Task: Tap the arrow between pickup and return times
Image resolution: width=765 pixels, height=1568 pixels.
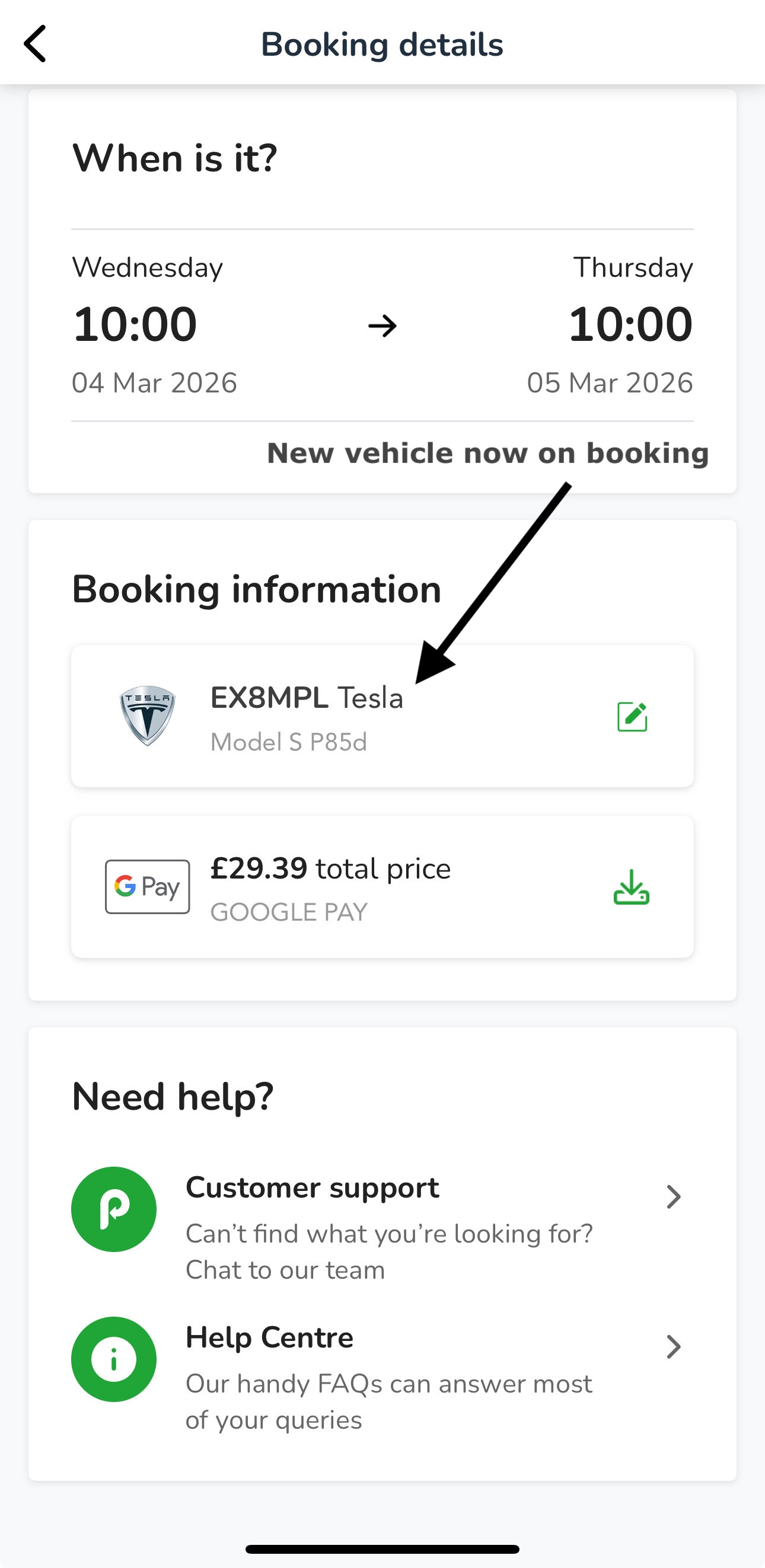Action: 383,325
